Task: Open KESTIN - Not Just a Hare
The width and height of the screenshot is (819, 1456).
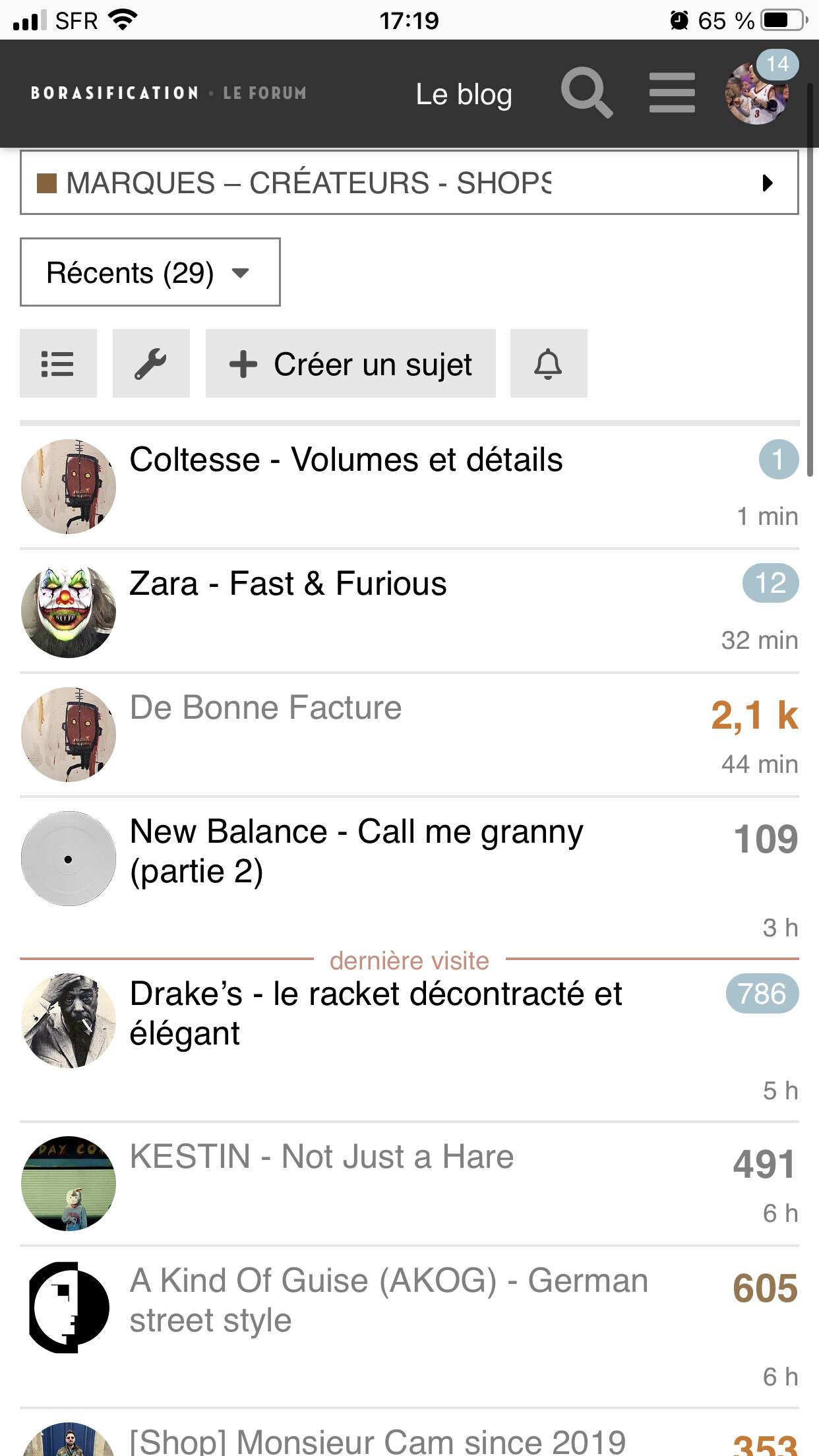Action: [x=322, y=1157]
